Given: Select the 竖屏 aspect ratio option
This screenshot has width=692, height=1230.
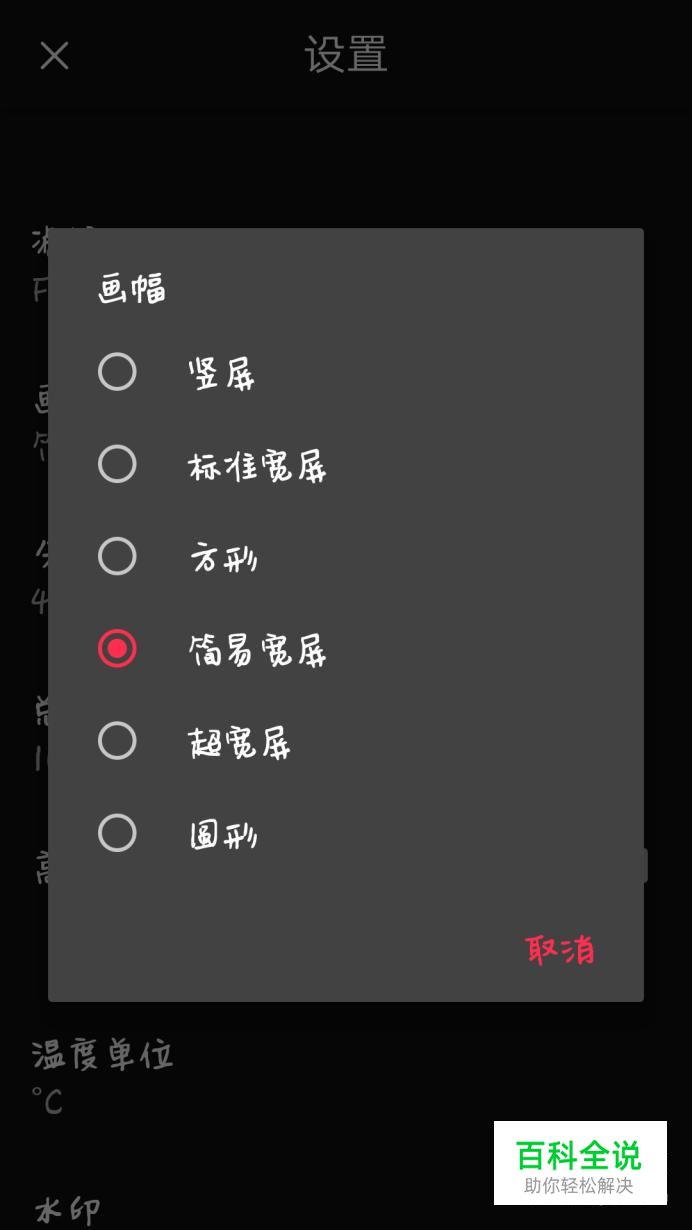Looking at the screenshot, I should (x=346, y=373).
